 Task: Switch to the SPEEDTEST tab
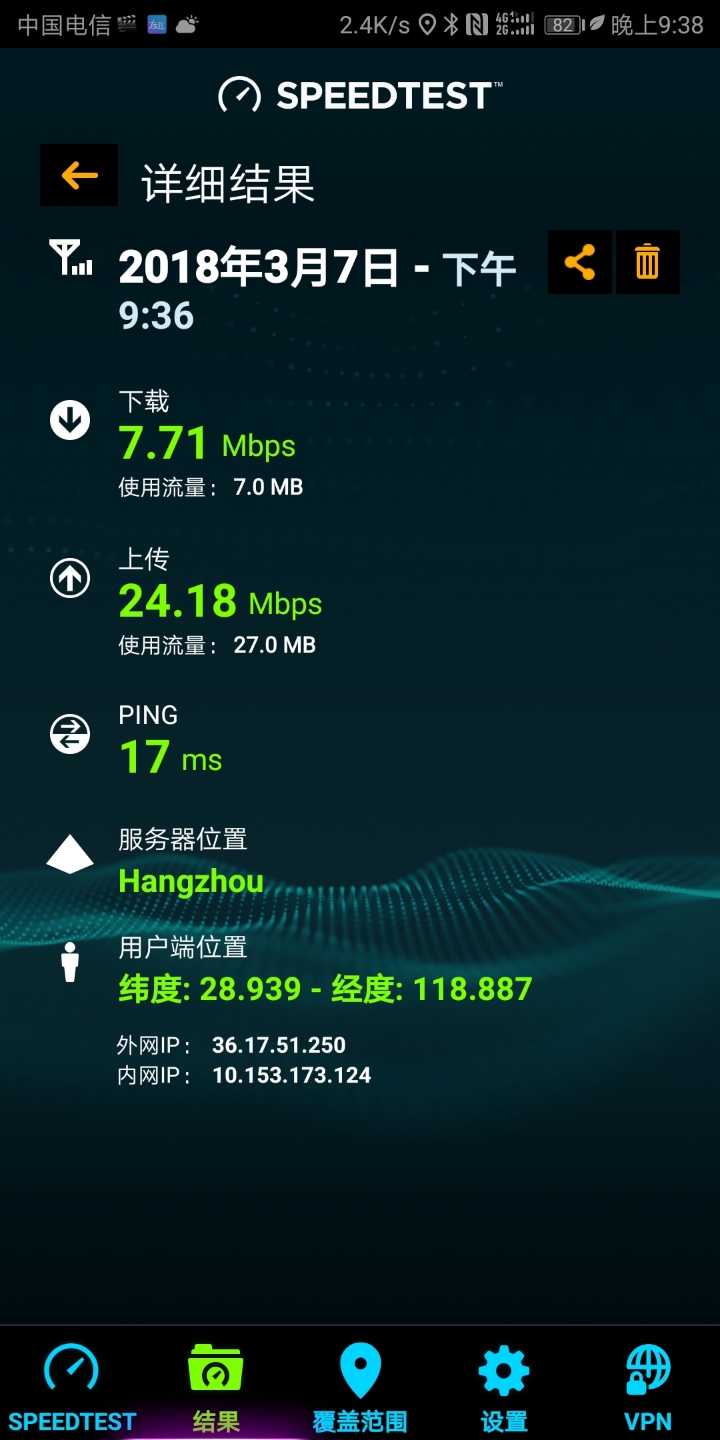click(x=72, y=1385)
